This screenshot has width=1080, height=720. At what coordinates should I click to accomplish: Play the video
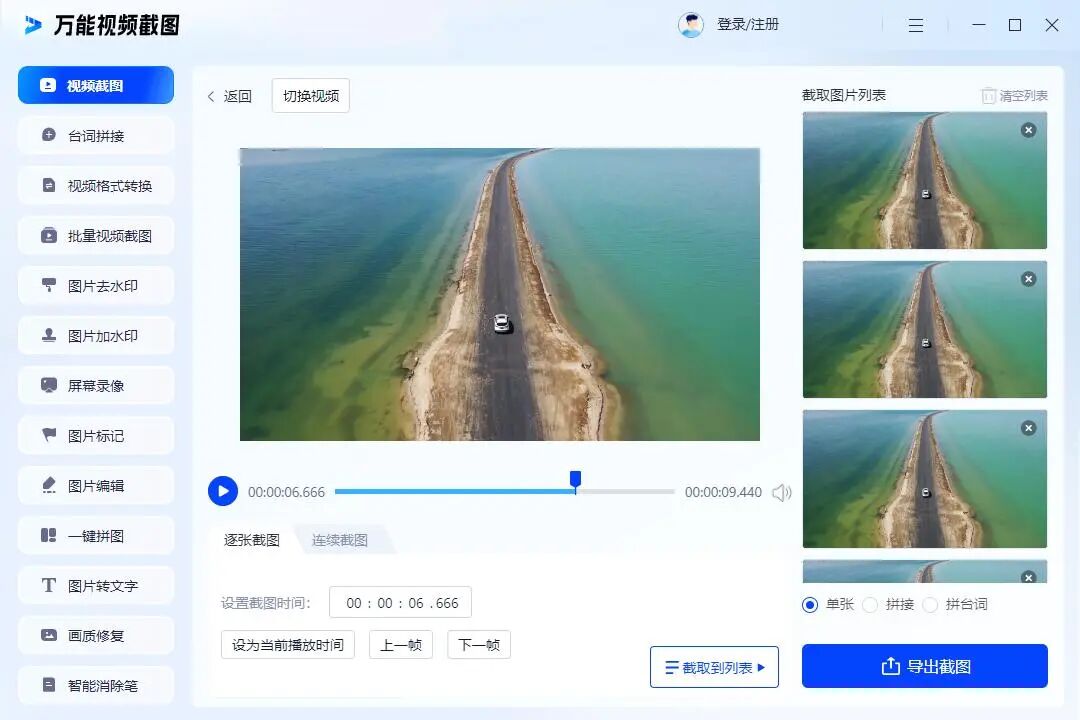pos(222,491)
